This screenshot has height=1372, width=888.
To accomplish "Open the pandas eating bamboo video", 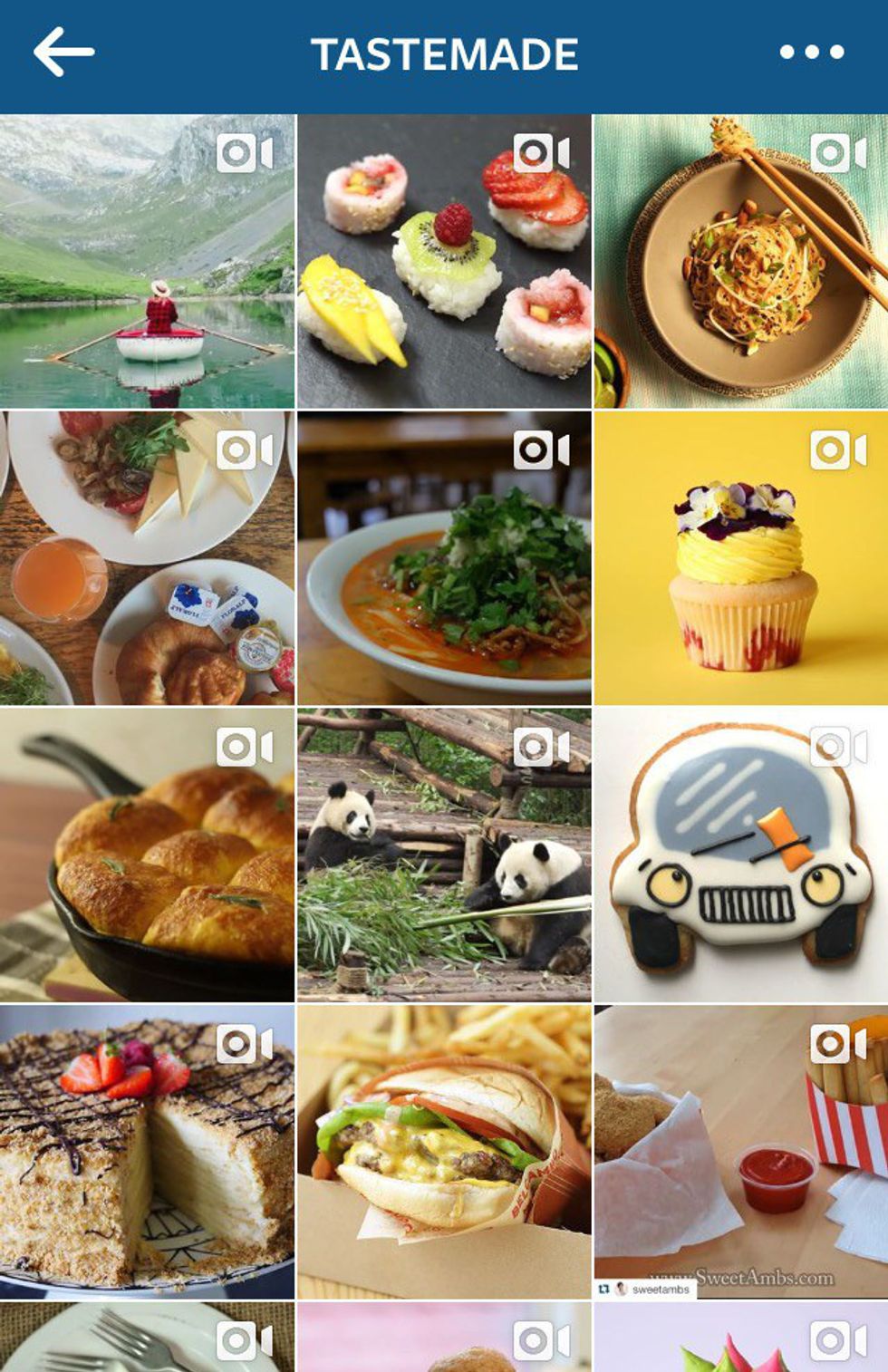I will coord(444,855).
